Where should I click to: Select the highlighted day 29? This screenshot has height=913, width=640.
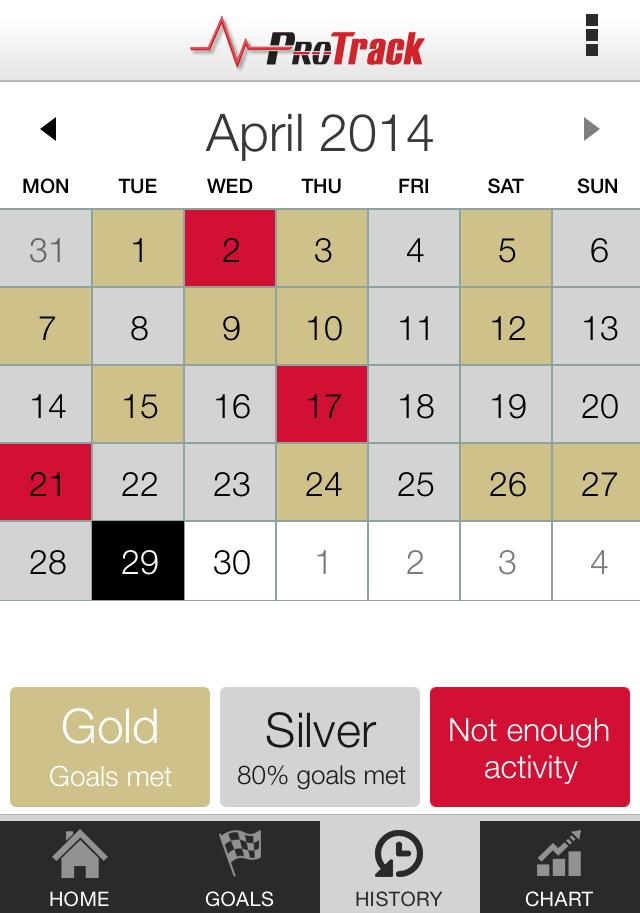tap(138, 561)
